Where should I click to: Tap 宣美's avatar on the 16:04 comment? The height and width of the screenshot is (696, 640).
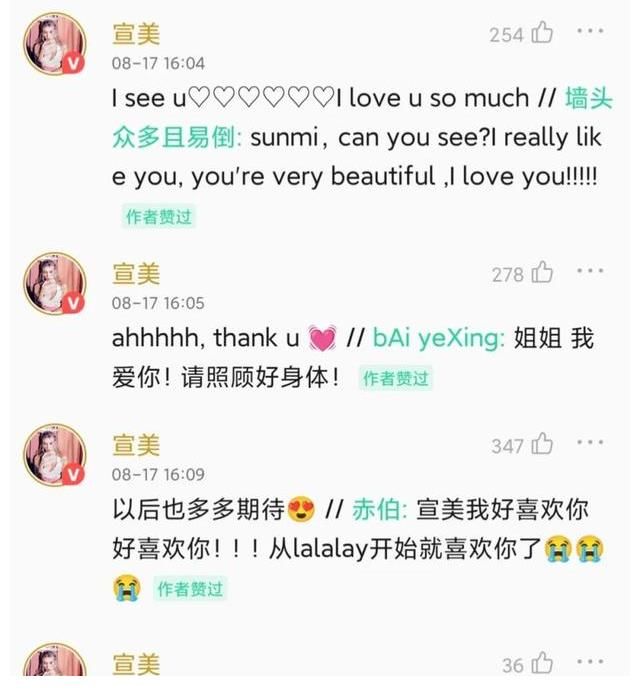pyautogui.click(x=54, y=45)
